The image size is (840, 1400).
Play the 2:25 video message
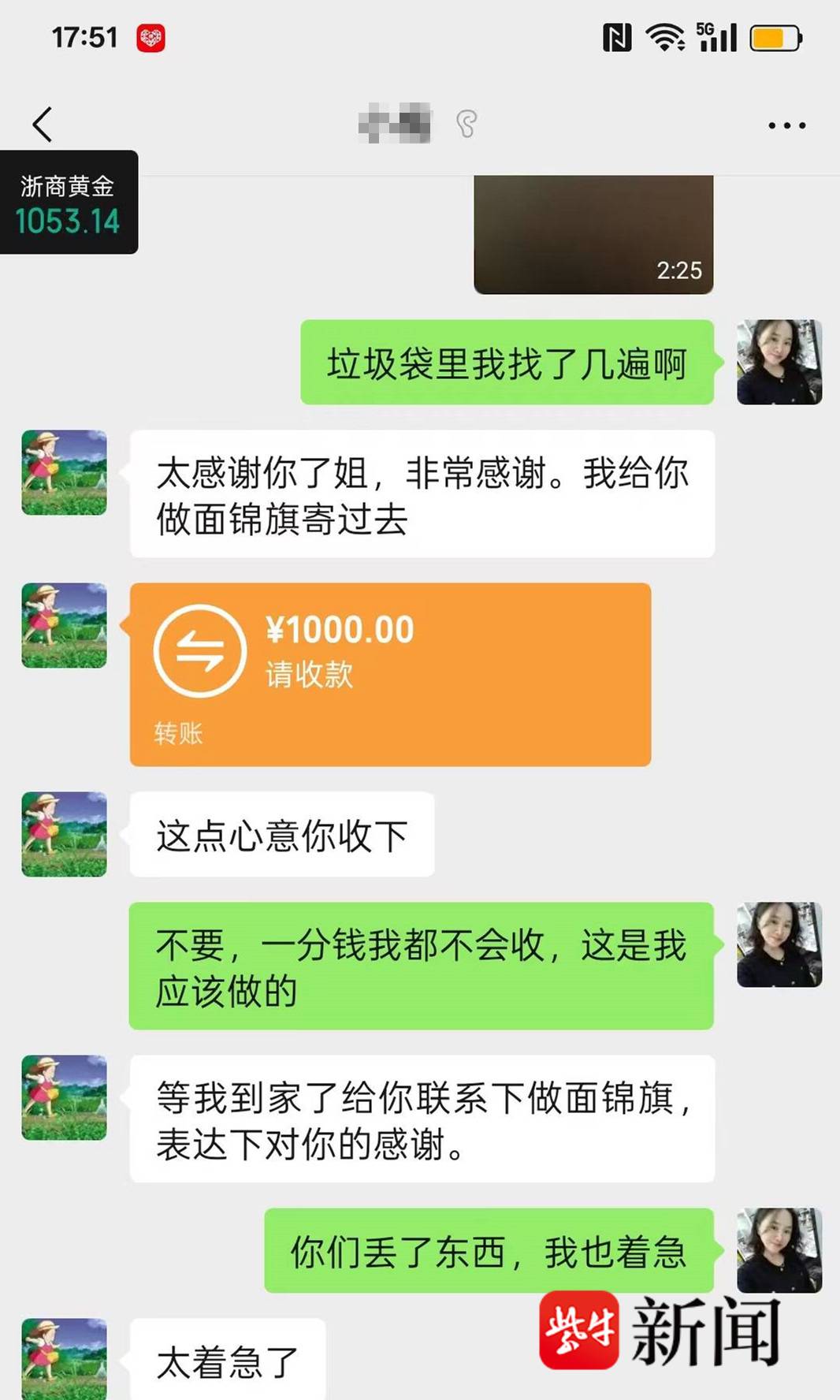point(593,235)
